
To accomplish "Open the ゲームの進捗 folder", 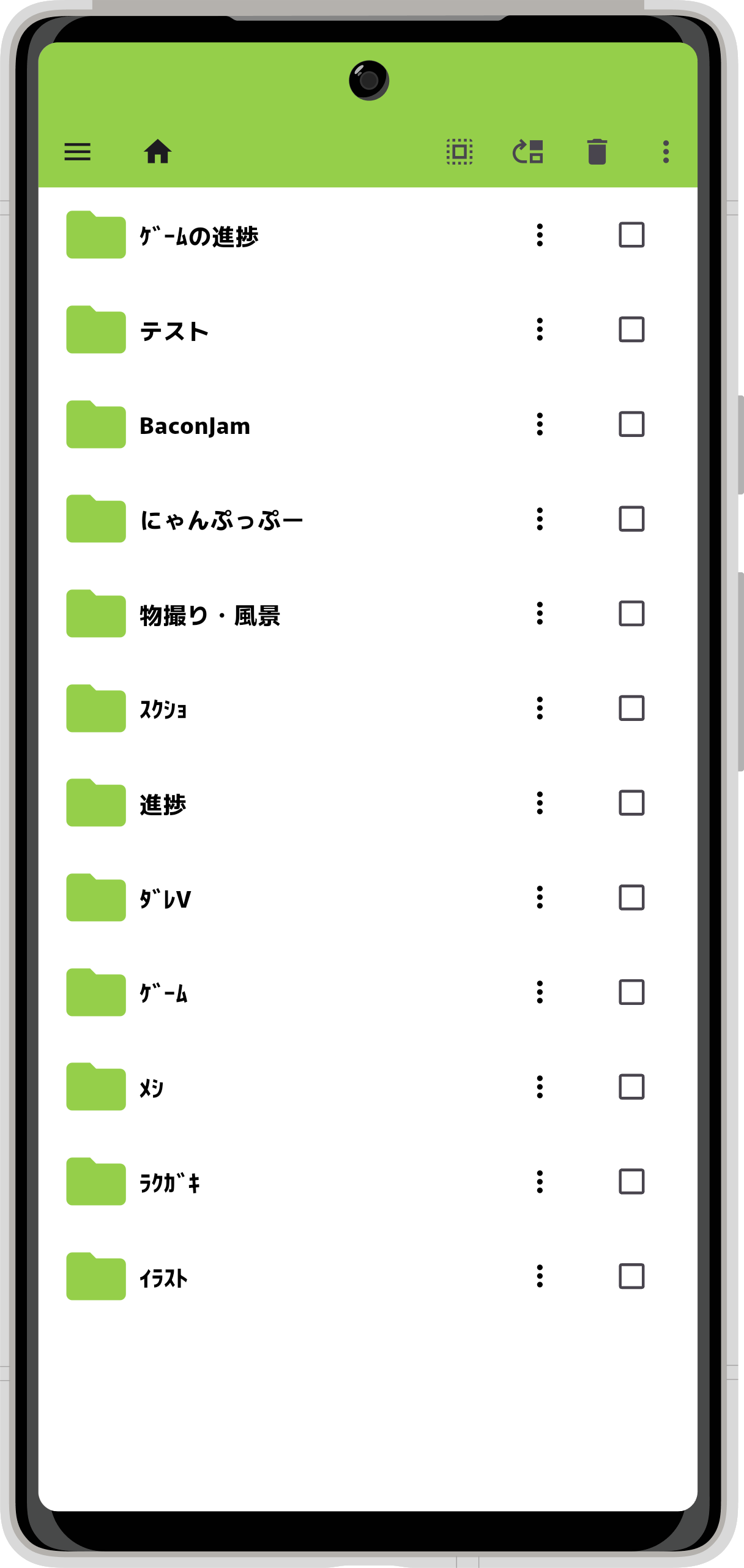I will (x=199, y=236).
